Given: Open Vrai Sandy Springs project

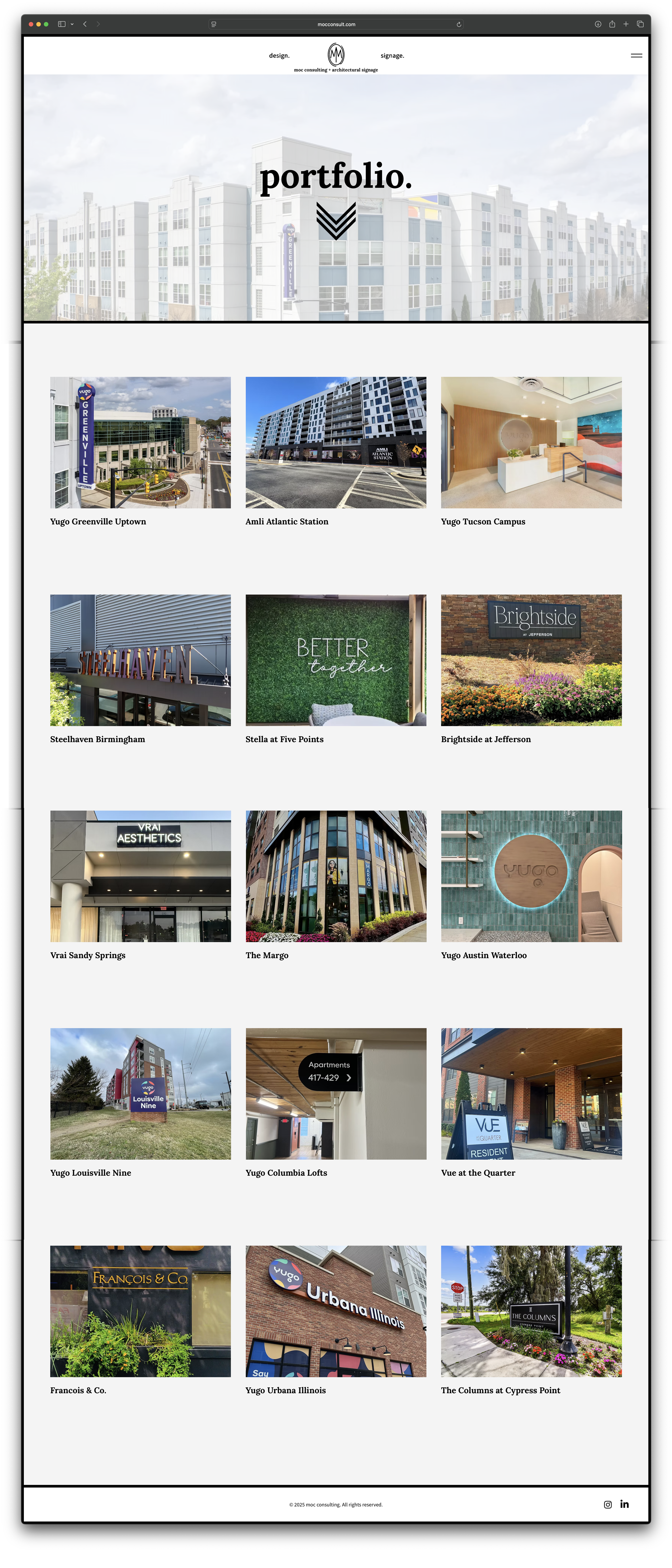Looking at the screenshot, I should [140, 876].
